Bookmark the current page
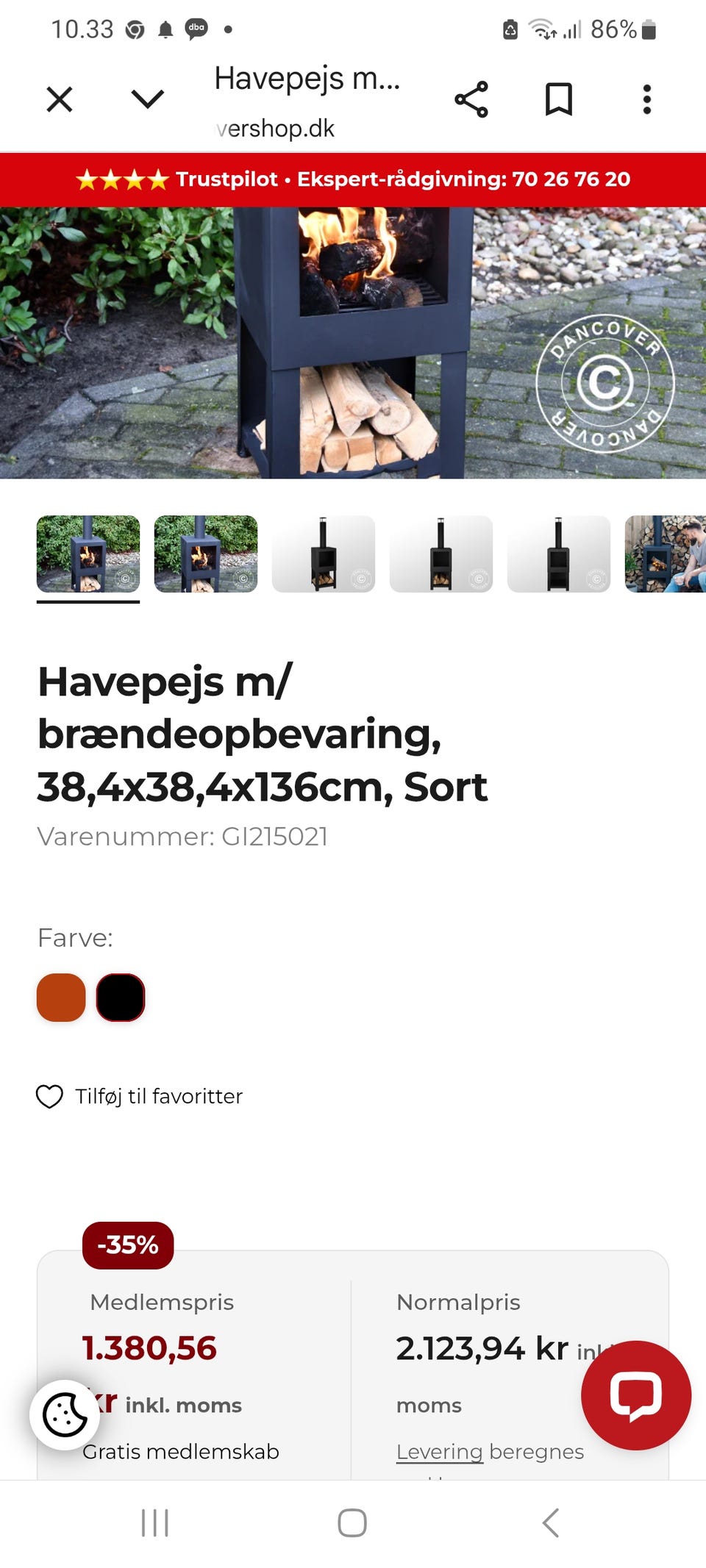Screen dimensions: 706x1568 pyautogui.click(x=559, y=100)
